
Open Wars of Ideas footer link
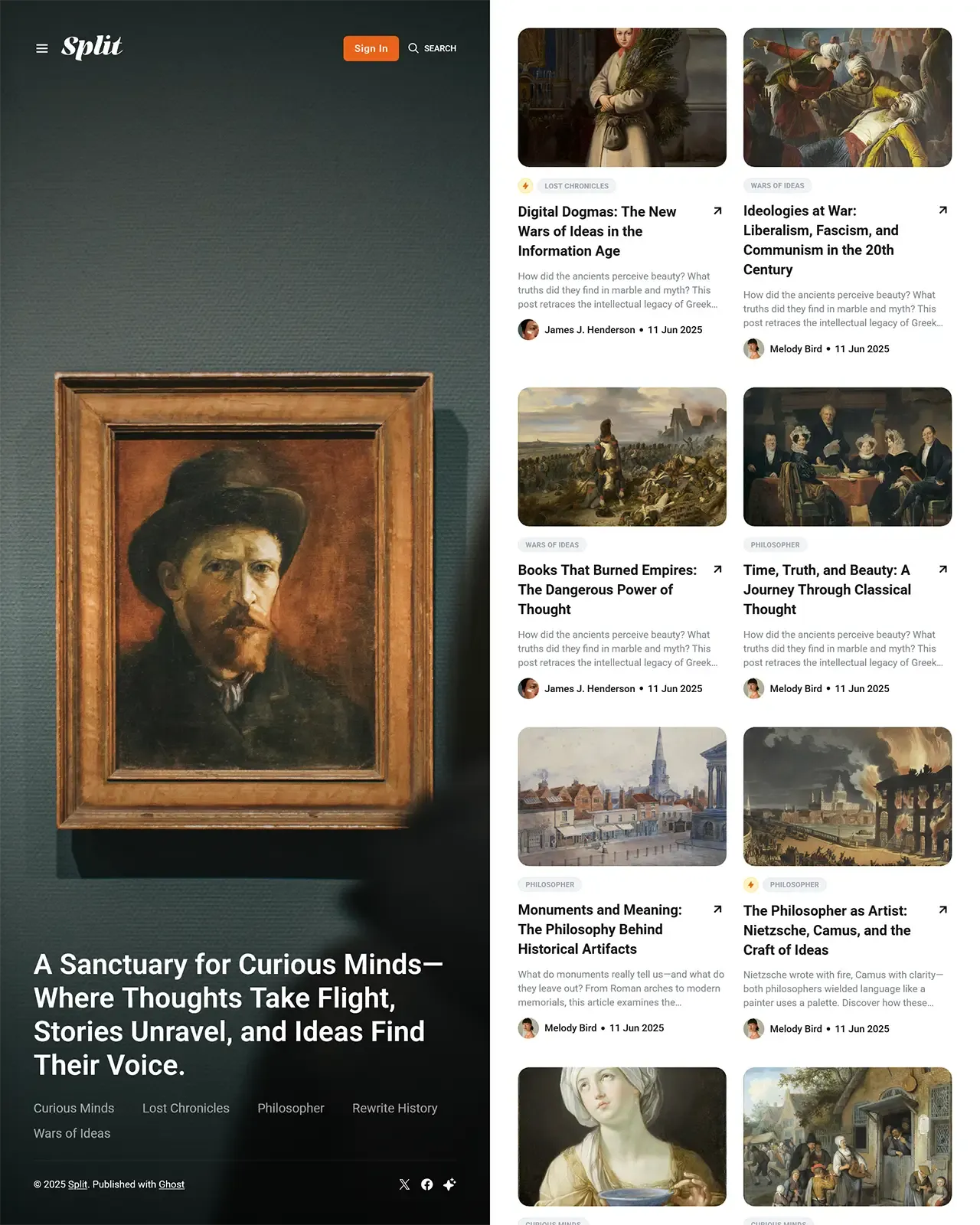click(x=72, y=1133)
